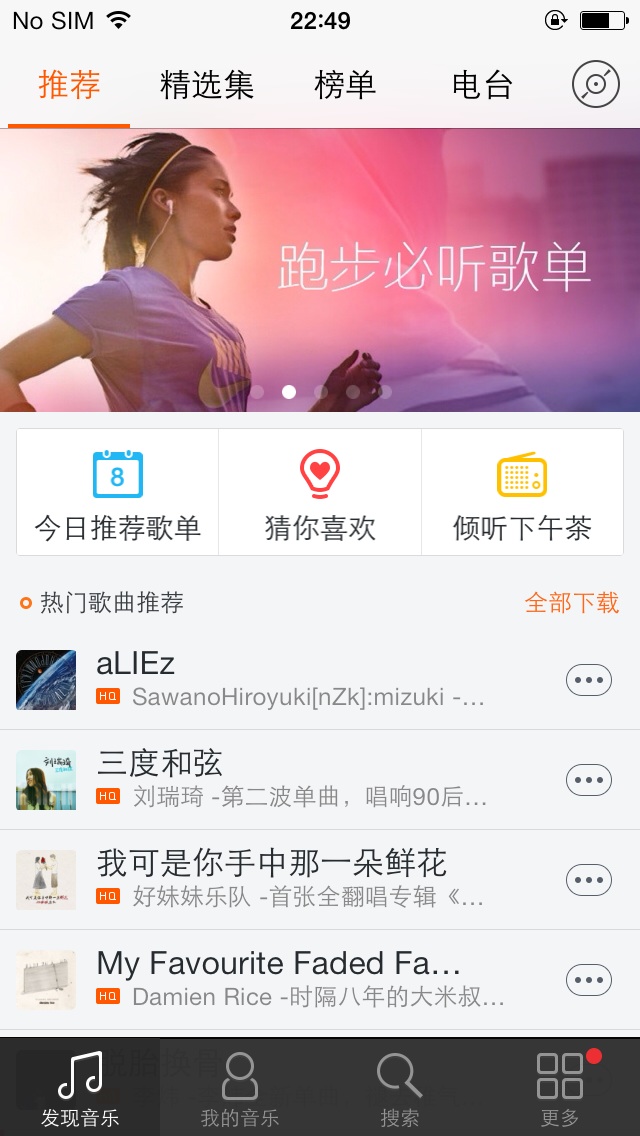Open more options for the Damien Rice song
This screenshot has height=1136, width=640.
589,980
